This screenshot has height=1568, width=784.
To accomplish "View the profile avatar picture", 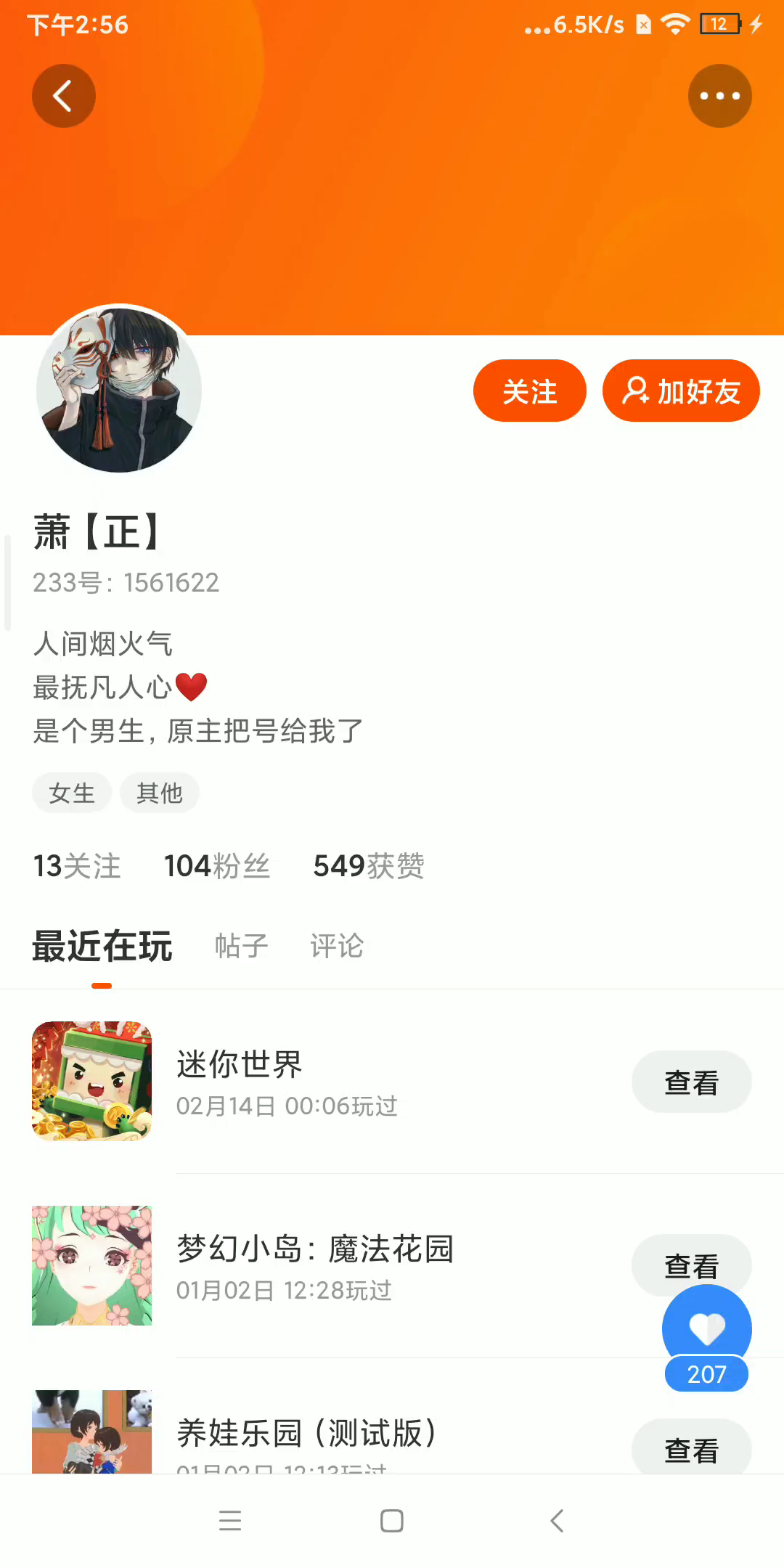I will point(119,389).
